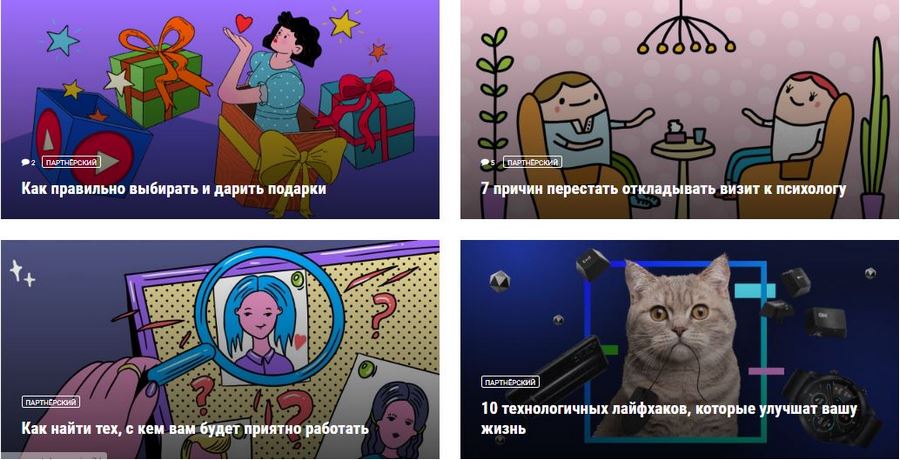Open comments on the gifts article
The image size is (900, 460).
click(x=28, y=162)
